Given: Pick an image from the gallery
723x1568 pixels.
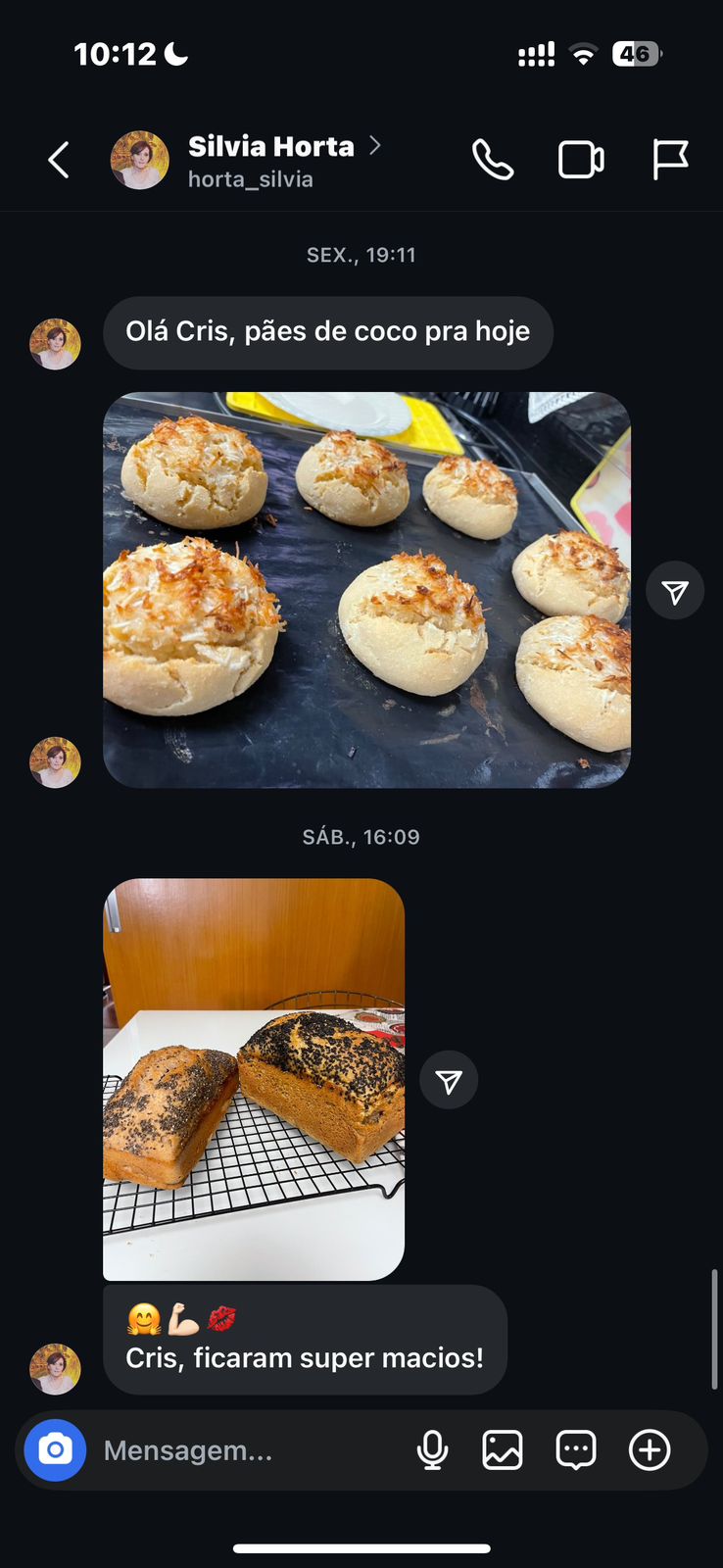Looking at the screenshot, I should (503, 1450).
